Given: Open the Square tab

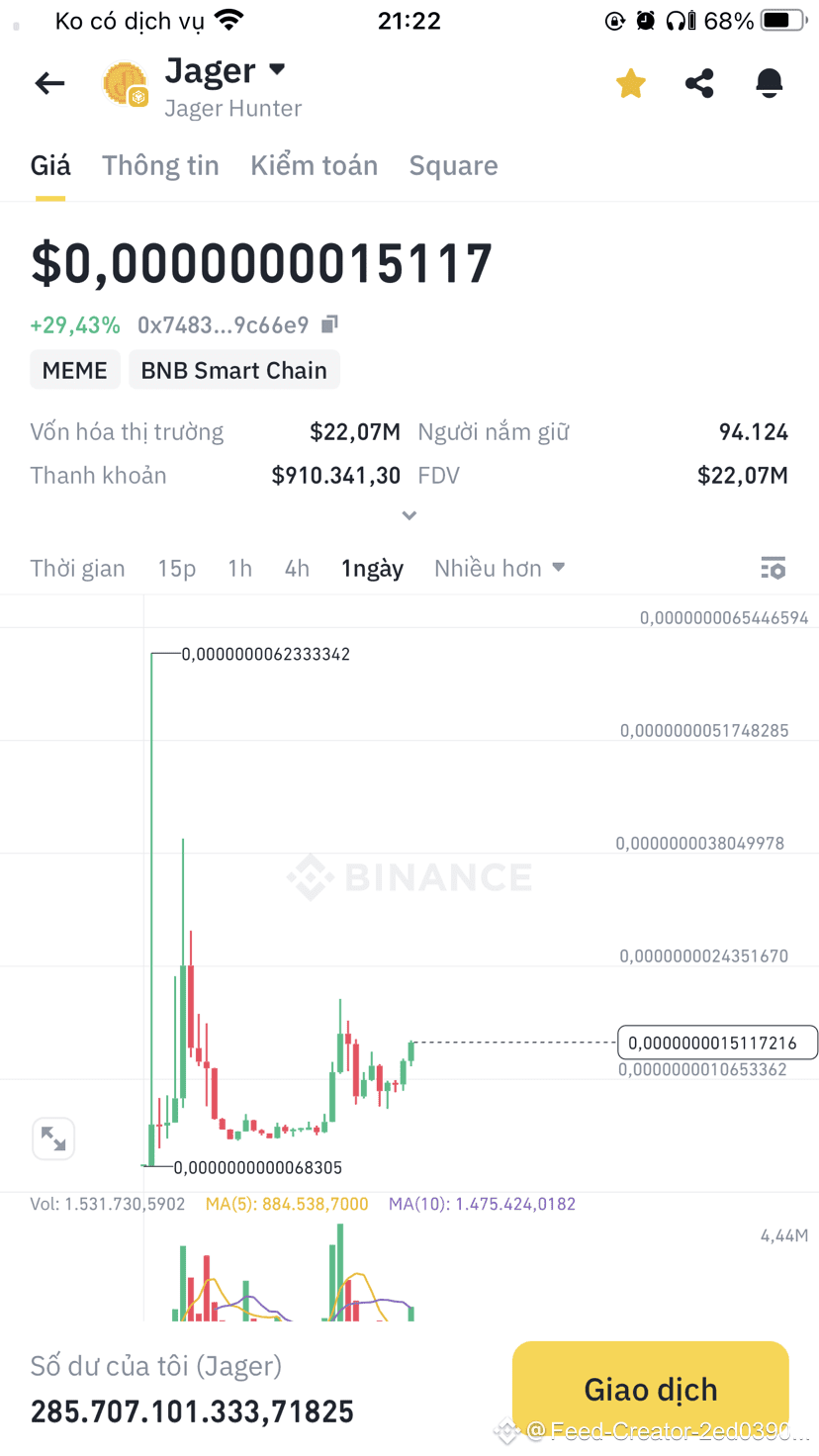Looking at the screenshot, I should coord(453,165).
